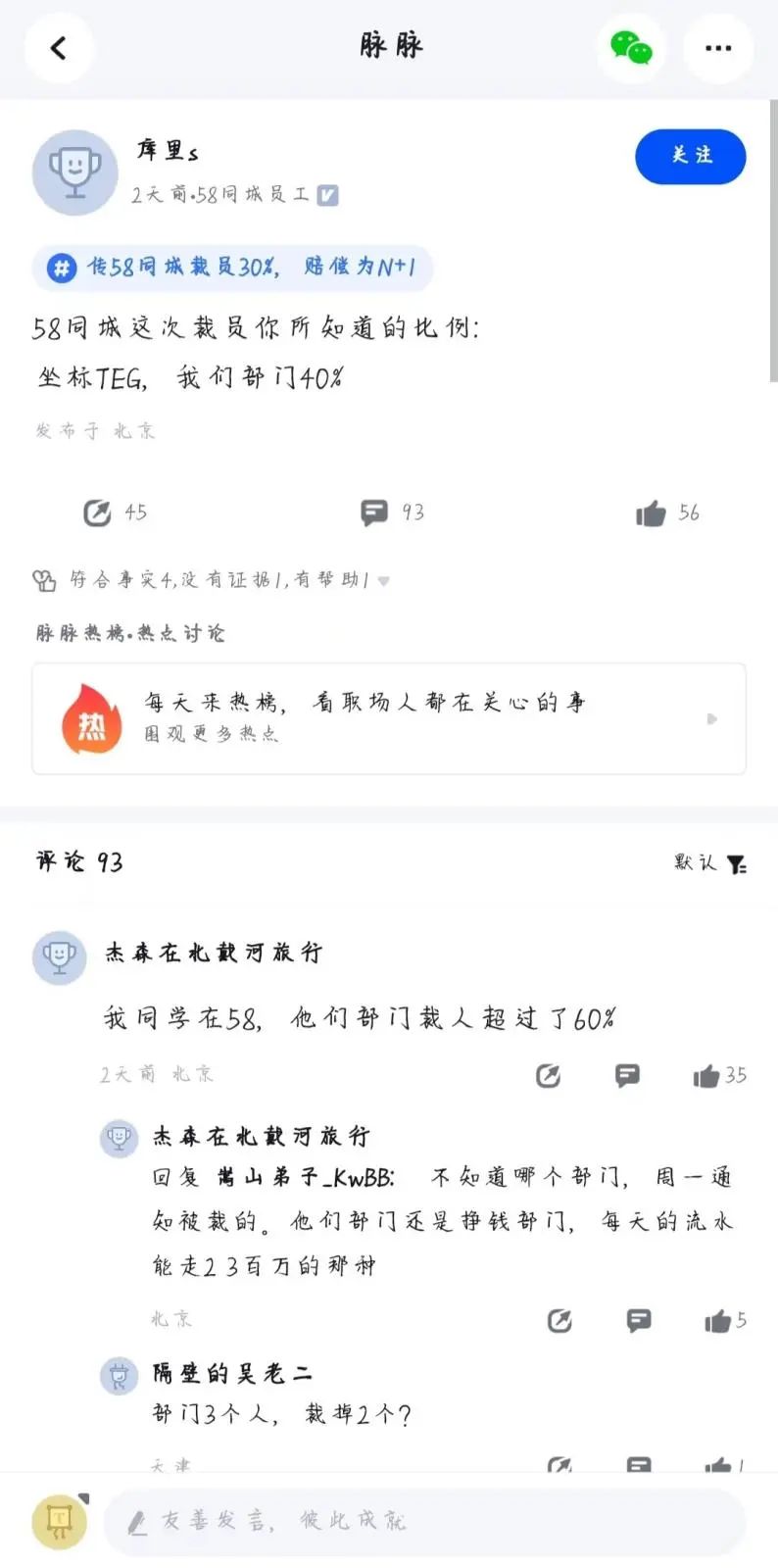Tap the 友善发言 comment input field
778x1568 pixels.
pos(424,1522)
